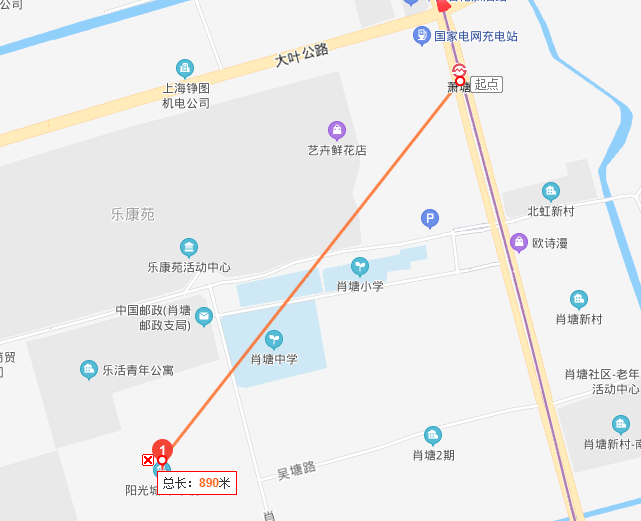Tap the 乐活青年公寓 marker
This screenshot has width=641, height=521.
coord(89,369)
